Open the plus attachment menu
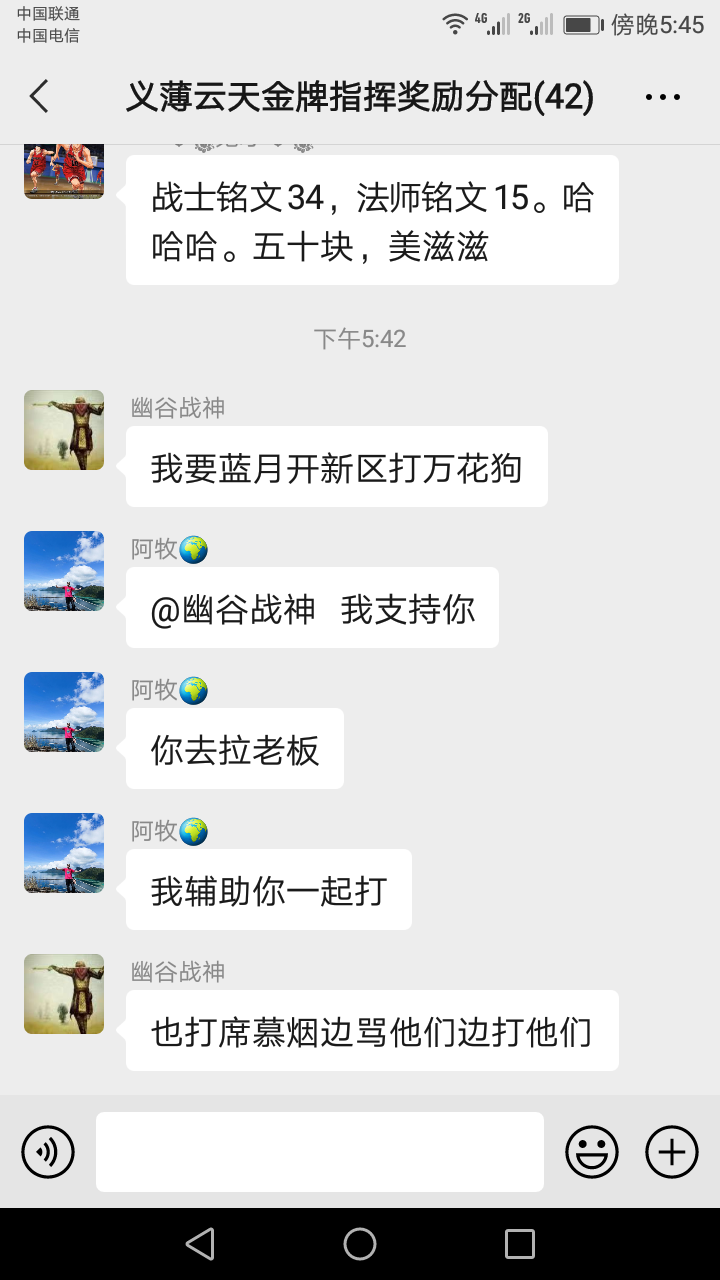The image size is (720, 1280). click(x=672, y=1152)
